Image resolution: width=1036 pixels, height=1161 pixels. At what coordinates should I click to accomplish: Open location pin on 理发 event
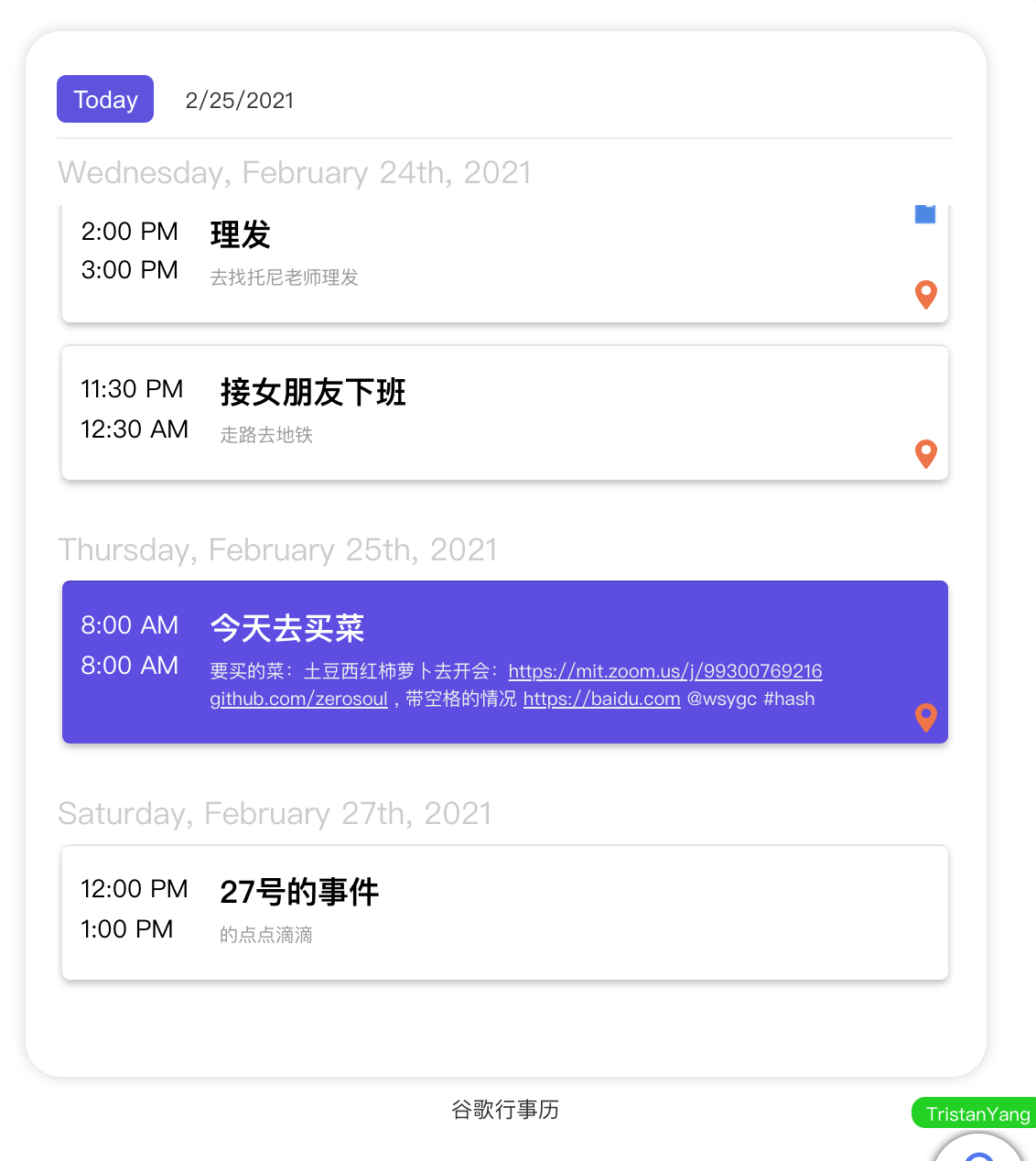coord(926,294)
